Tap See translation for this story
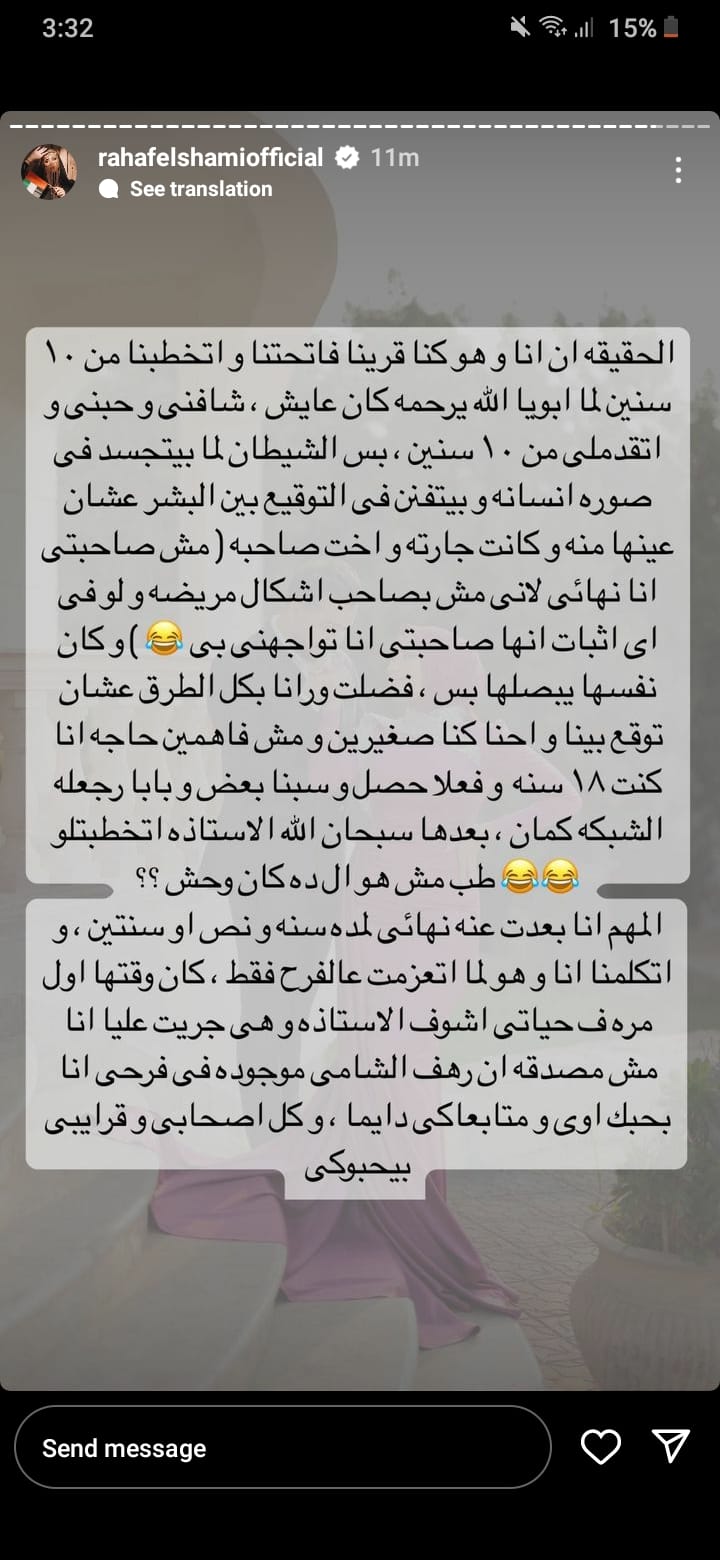720x1560 pixels. tap(200, 189)
